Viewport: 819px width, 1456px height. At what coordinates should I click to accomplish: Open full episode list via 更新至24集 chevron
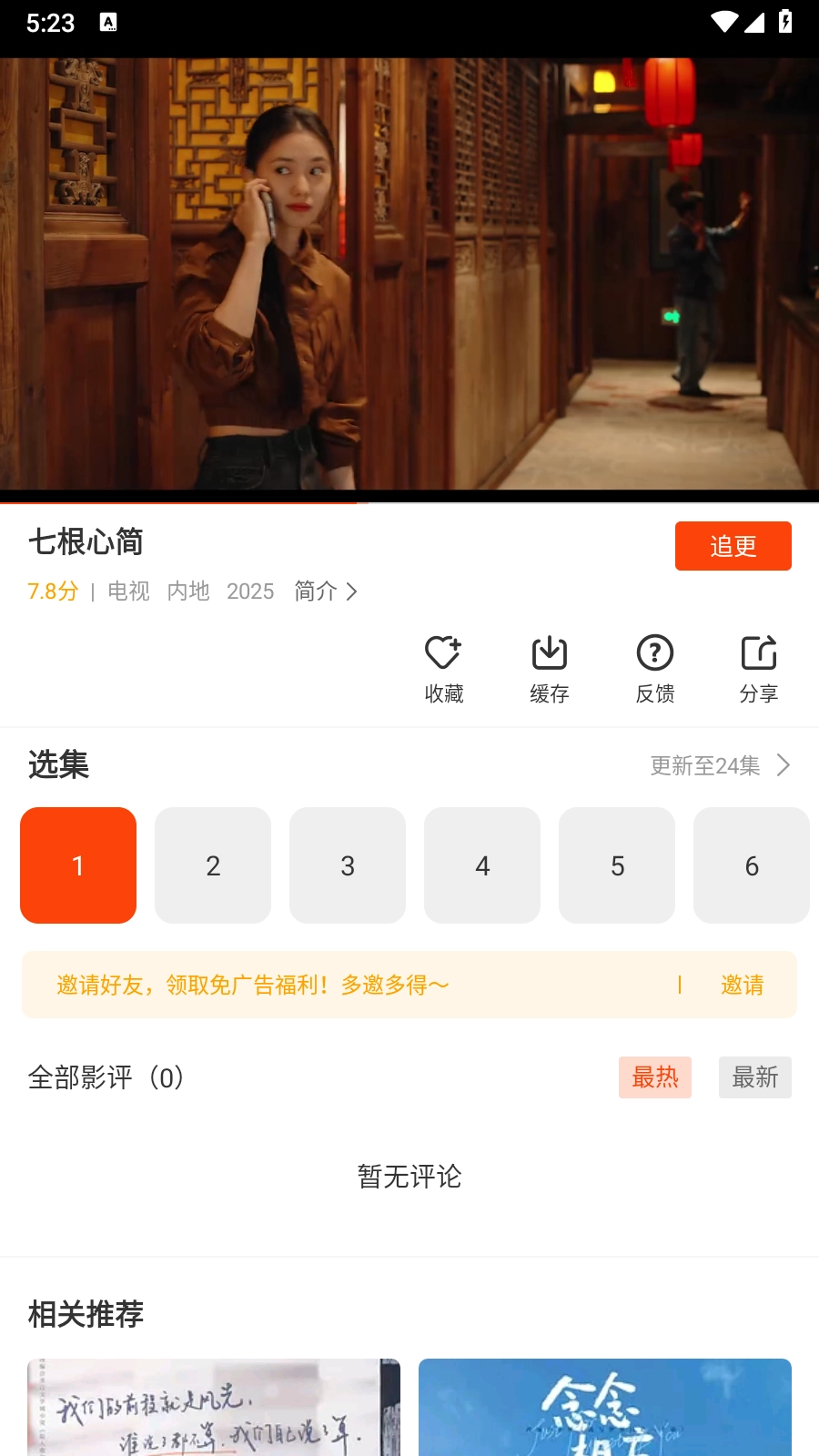pyautogui.click(x=723, y=765)
